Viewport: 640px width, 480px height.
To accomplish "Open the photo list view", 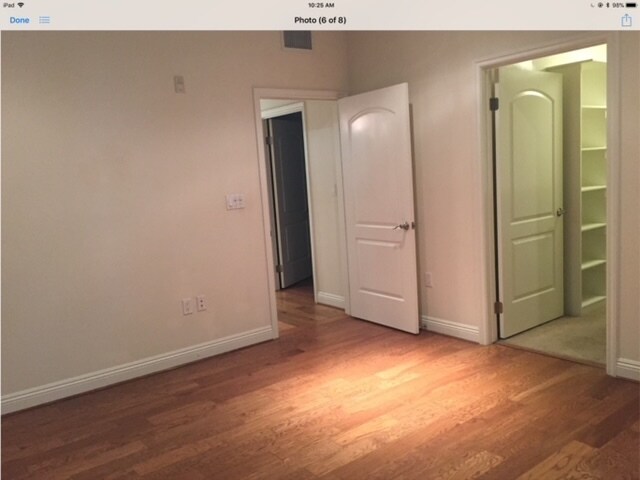I will [x=45, y=20].
